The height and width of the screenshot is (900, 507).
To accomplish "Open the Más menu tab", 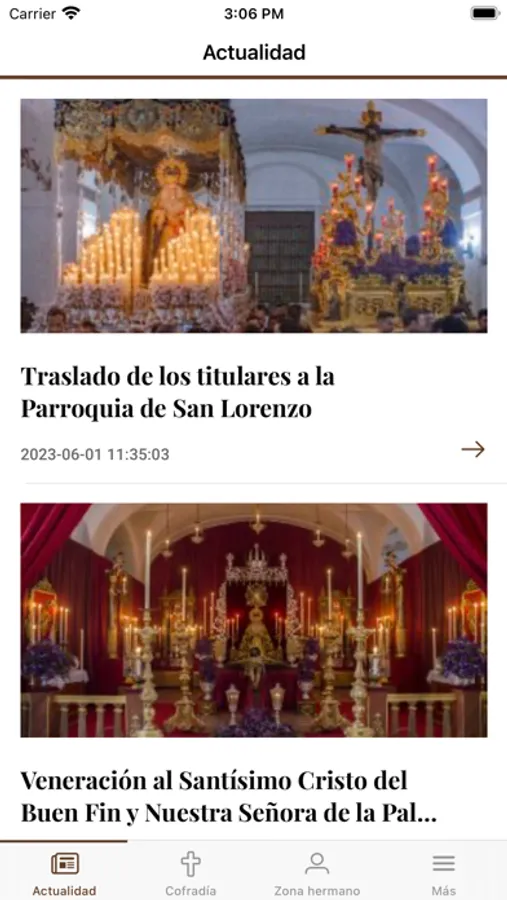I will point(443,873).
